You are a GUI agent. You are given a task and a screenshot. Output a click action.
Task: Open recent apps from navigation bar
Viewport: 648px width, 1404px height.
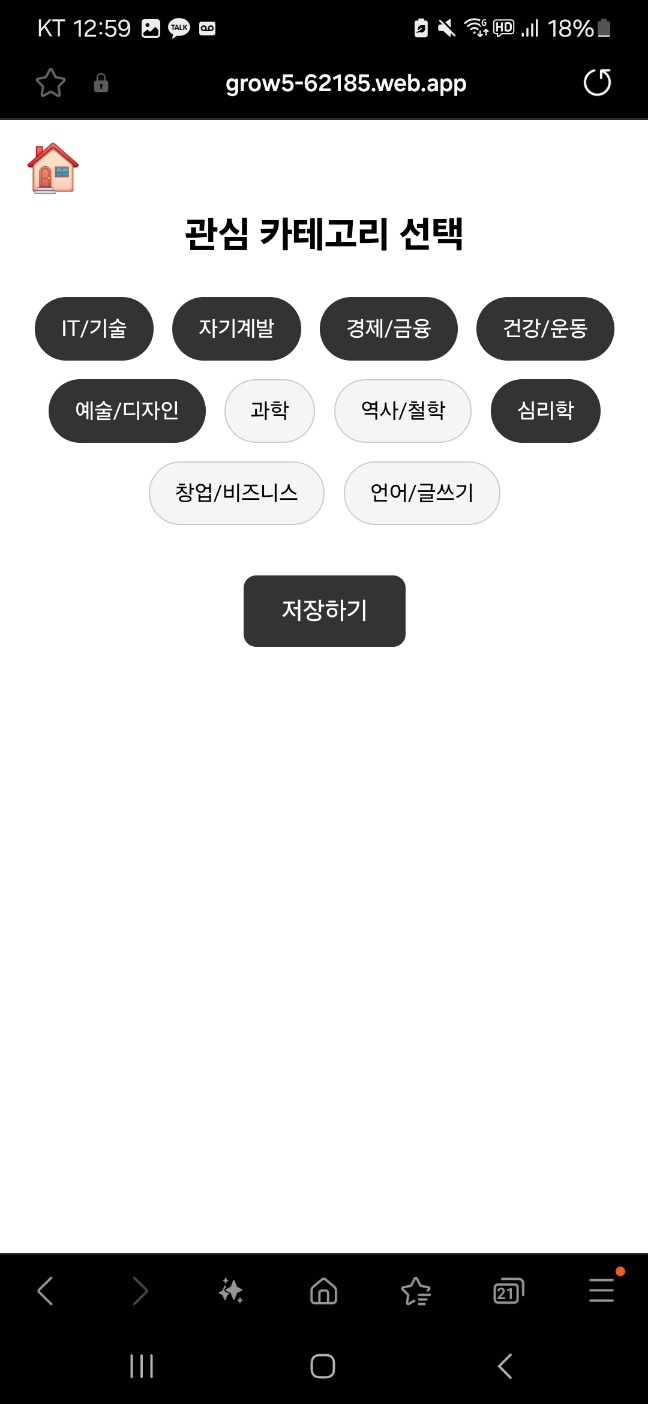tap(142, 1366)
